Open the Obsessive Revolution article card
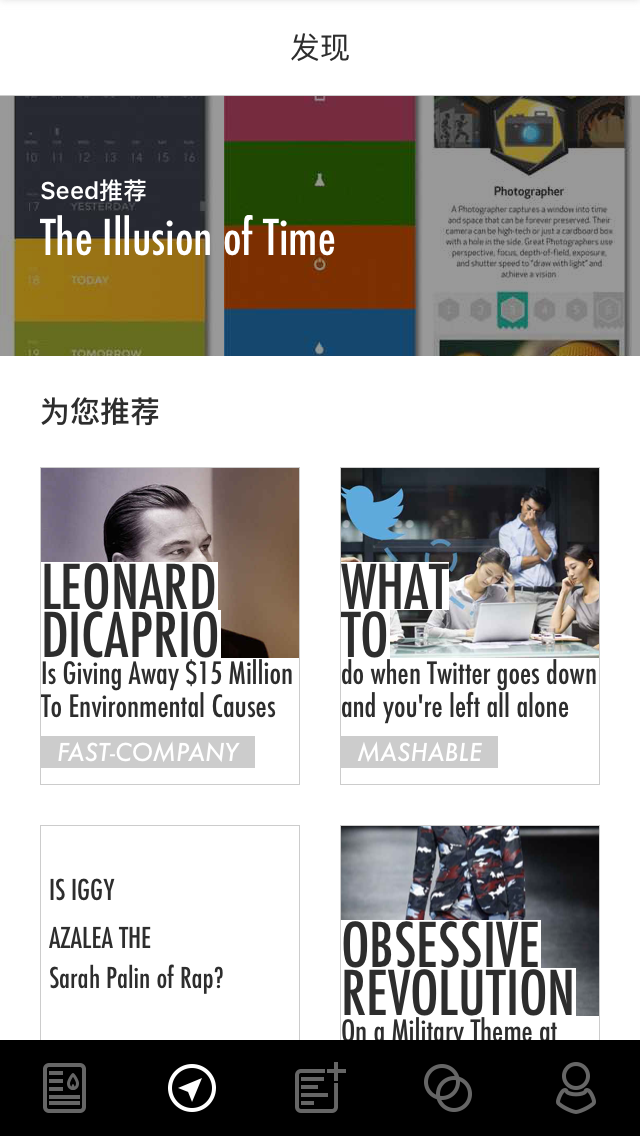640x1136 pixels. click(x=470, y=932)
